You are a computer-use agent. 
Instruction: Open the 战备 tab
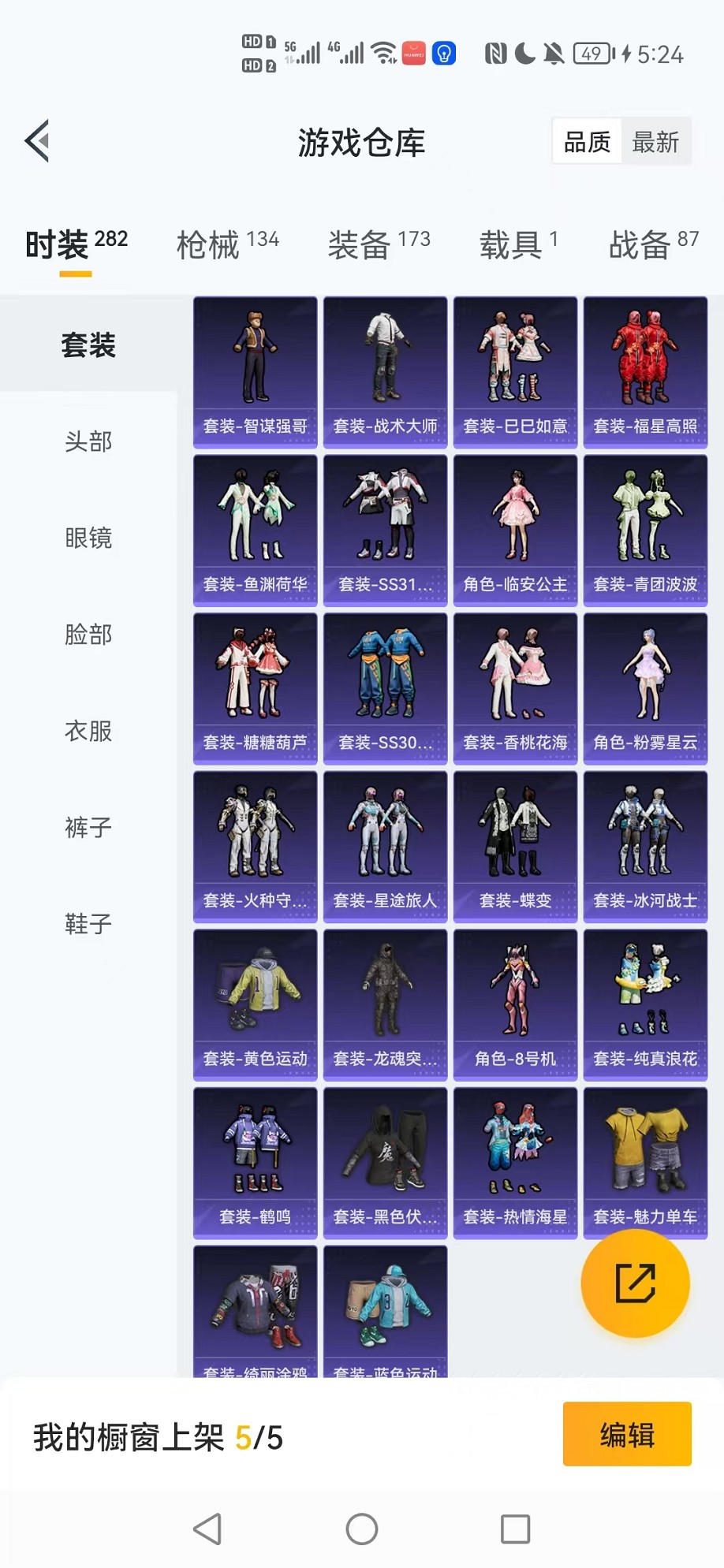click(x=653, y=244)
